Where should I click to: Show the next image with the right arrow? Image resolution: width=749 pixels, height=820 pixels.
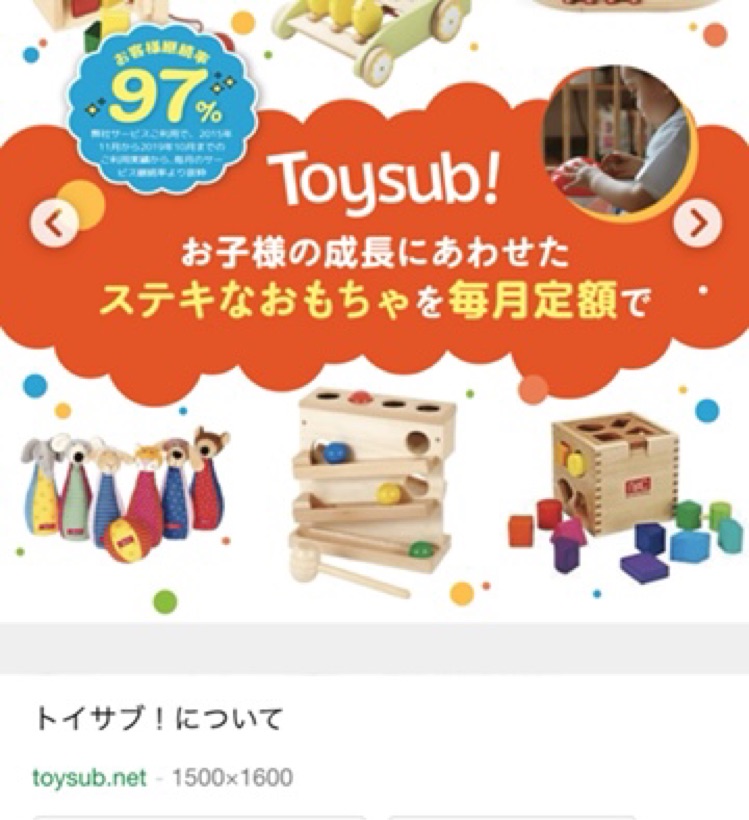pyautogui.click(x=697, y=222)
